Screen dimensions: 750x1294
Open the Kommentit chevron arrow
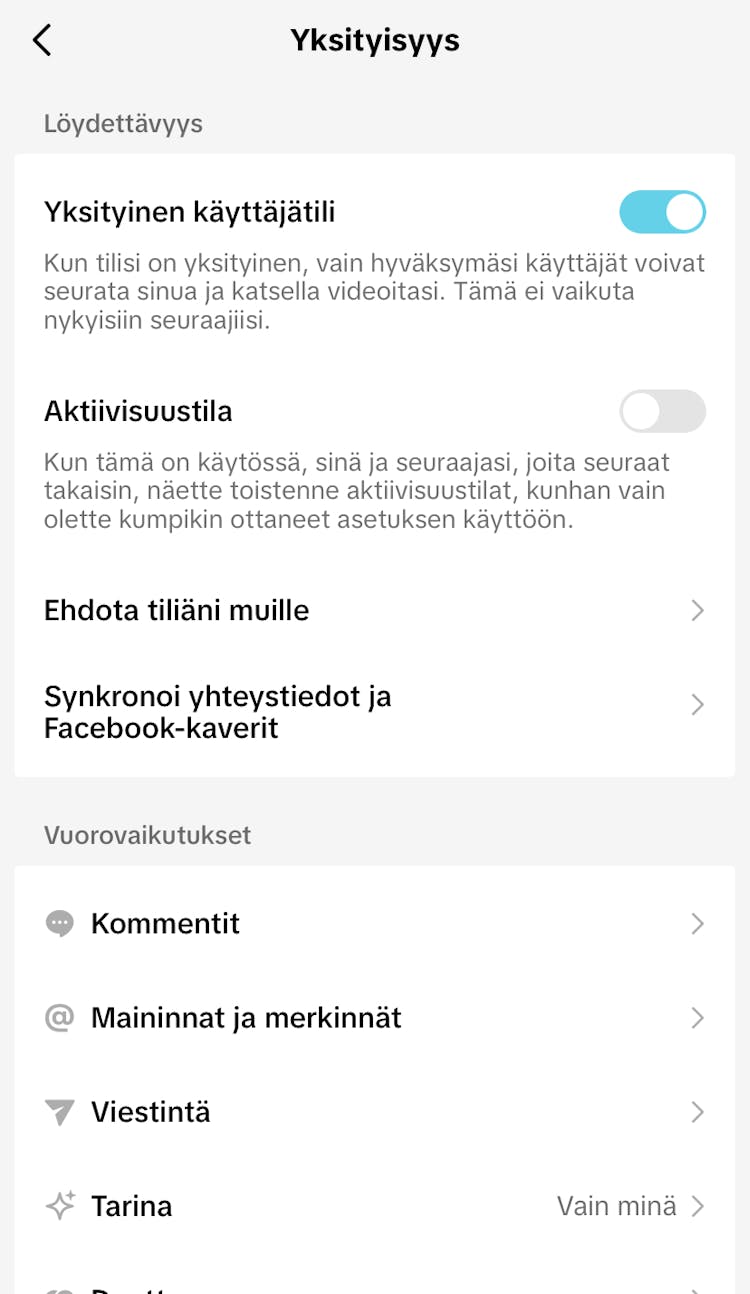[698, 923]
